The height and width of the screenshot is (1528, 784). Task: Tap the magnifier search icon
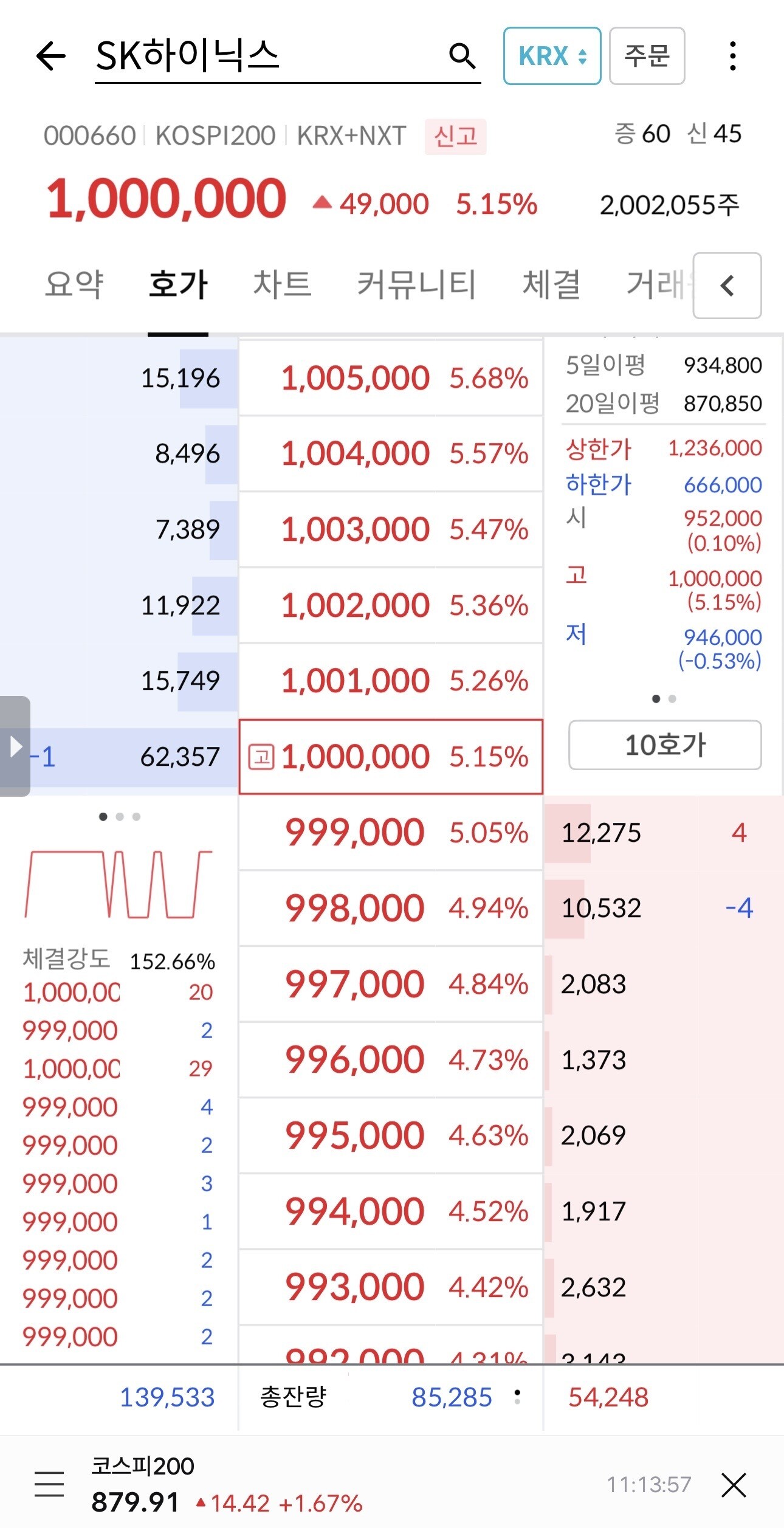pos(462,57)
